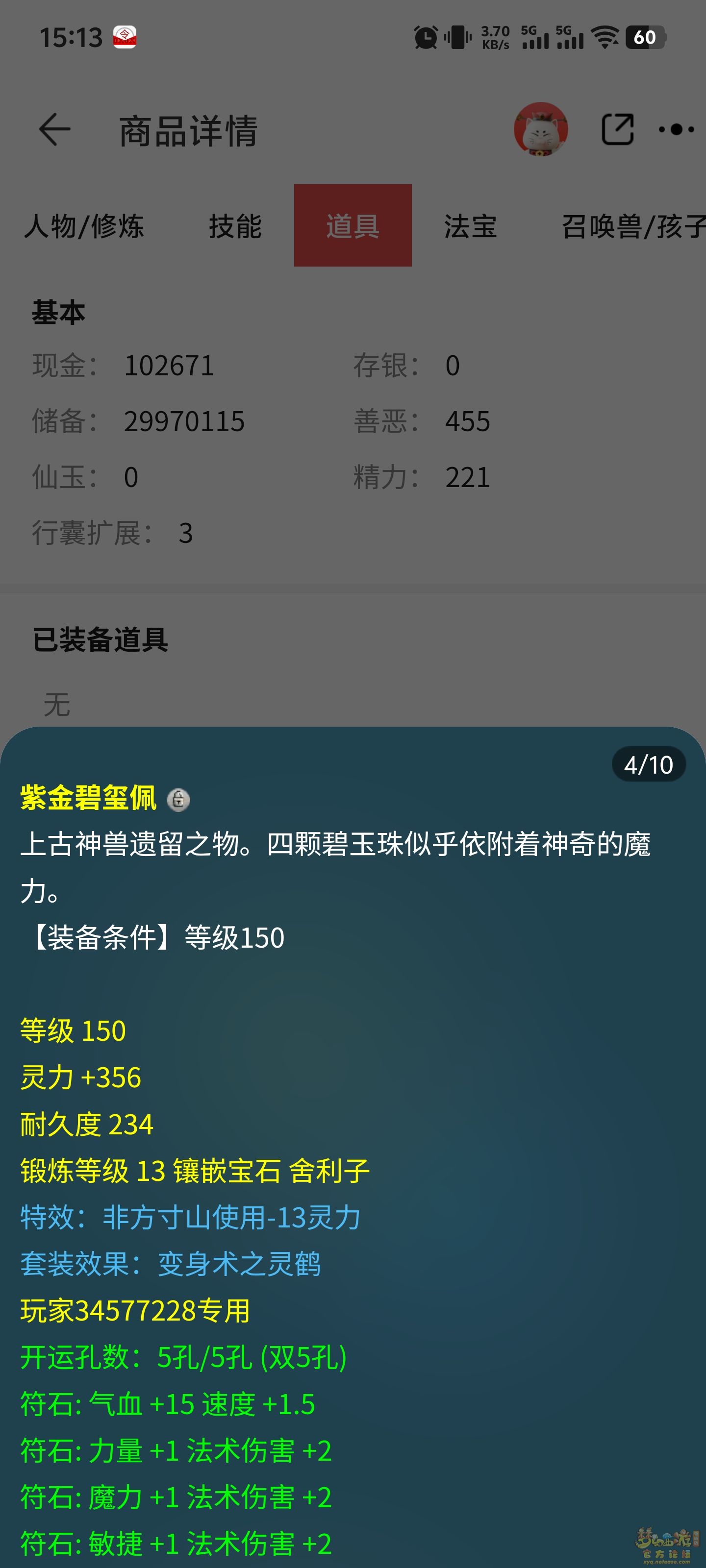706x1568 pixels.
Task: Switch to the 法宝 tab
Action: coord(470,226)
